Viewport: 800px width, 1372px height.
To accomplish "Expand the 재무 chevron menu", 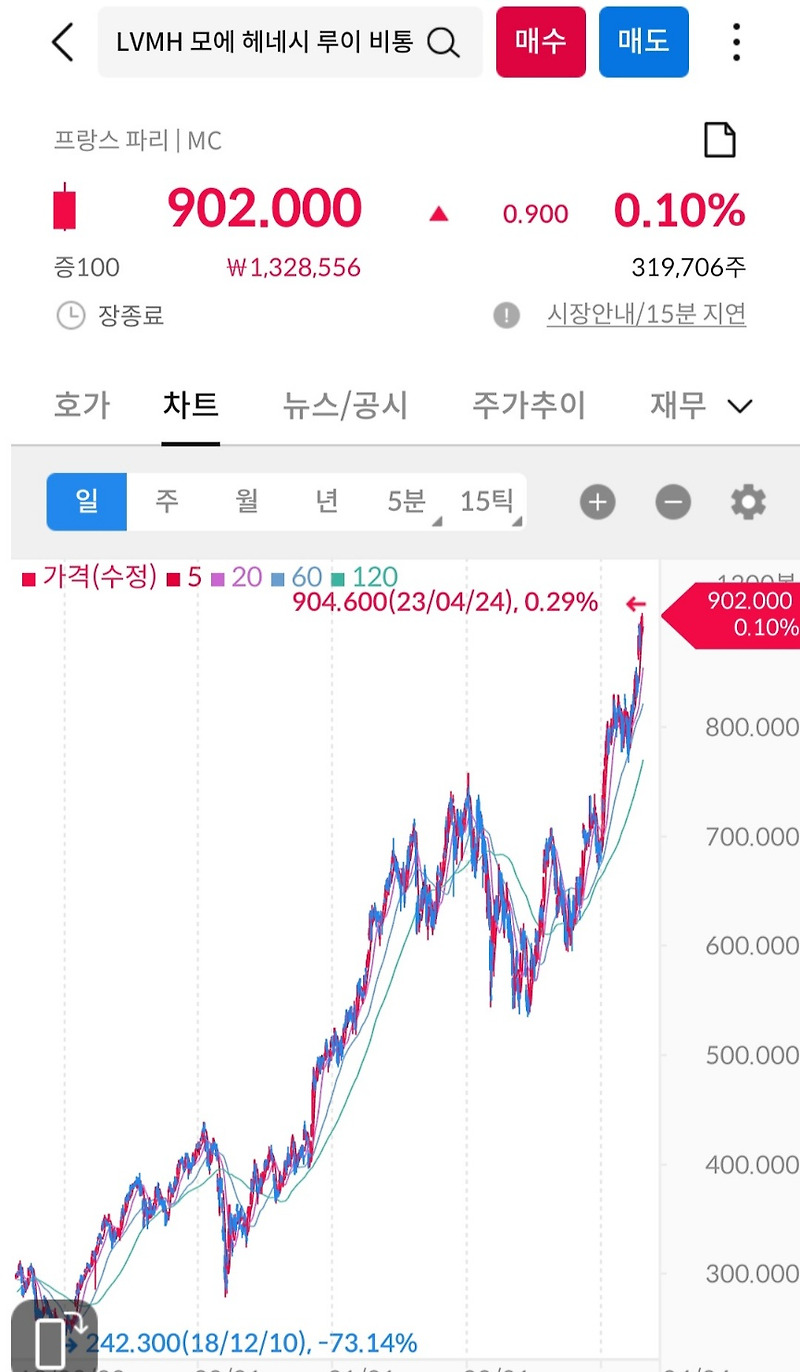I will [738, 406].
